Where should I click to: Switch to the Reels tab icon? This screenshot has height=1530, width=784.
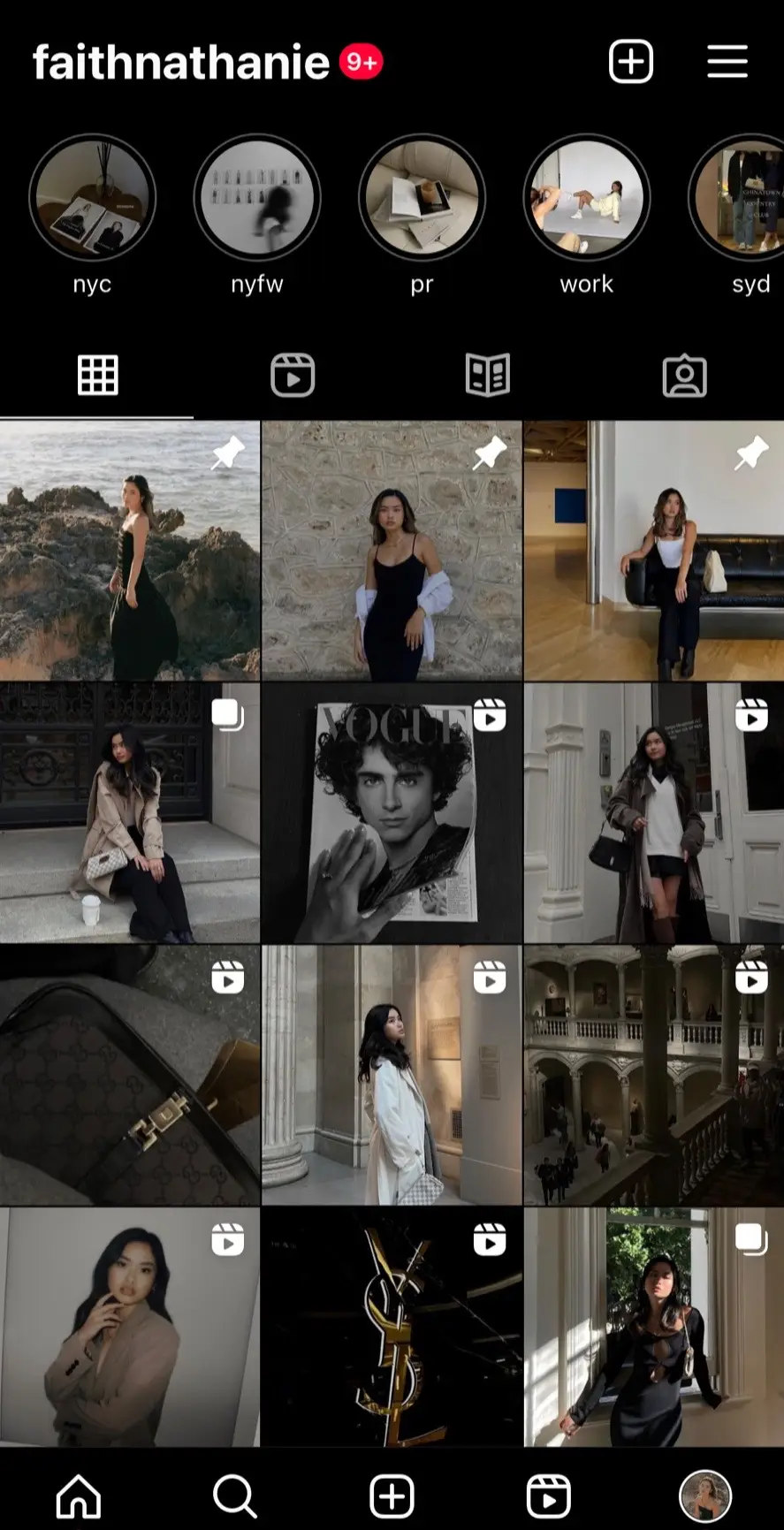(x=293, y=375)
